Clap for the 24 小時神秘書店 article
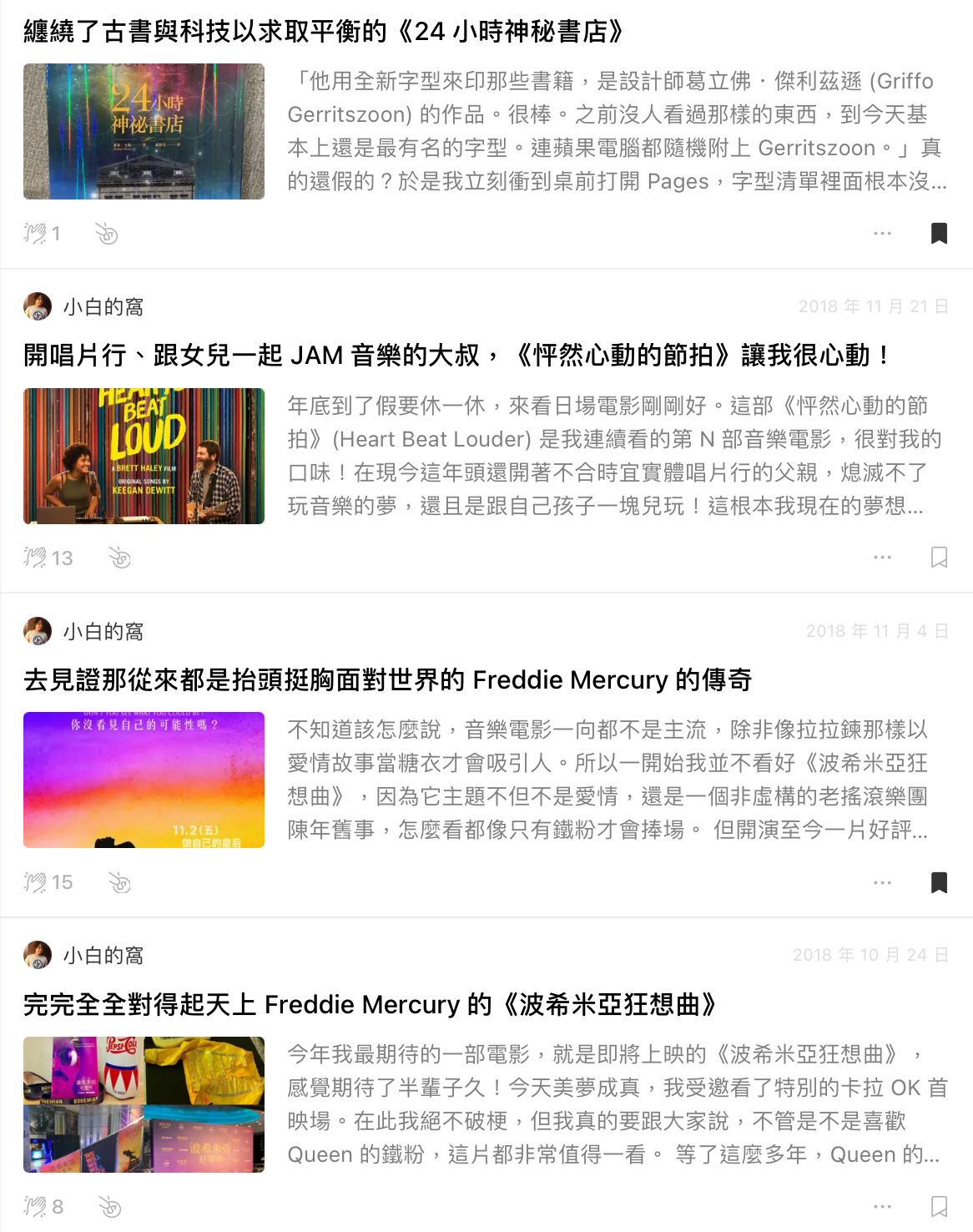Viewport: 973px width, 1232px height. (x=35, y=233)
